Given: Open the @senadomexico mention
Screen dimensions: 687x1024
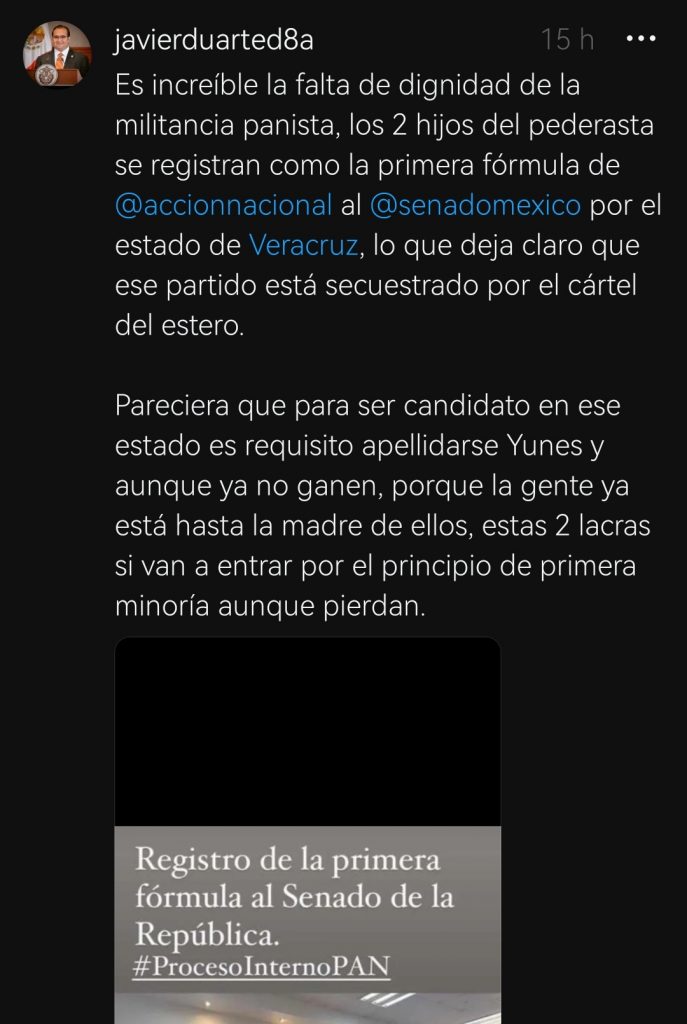Looking at the screenshot, I should [474, 206].
